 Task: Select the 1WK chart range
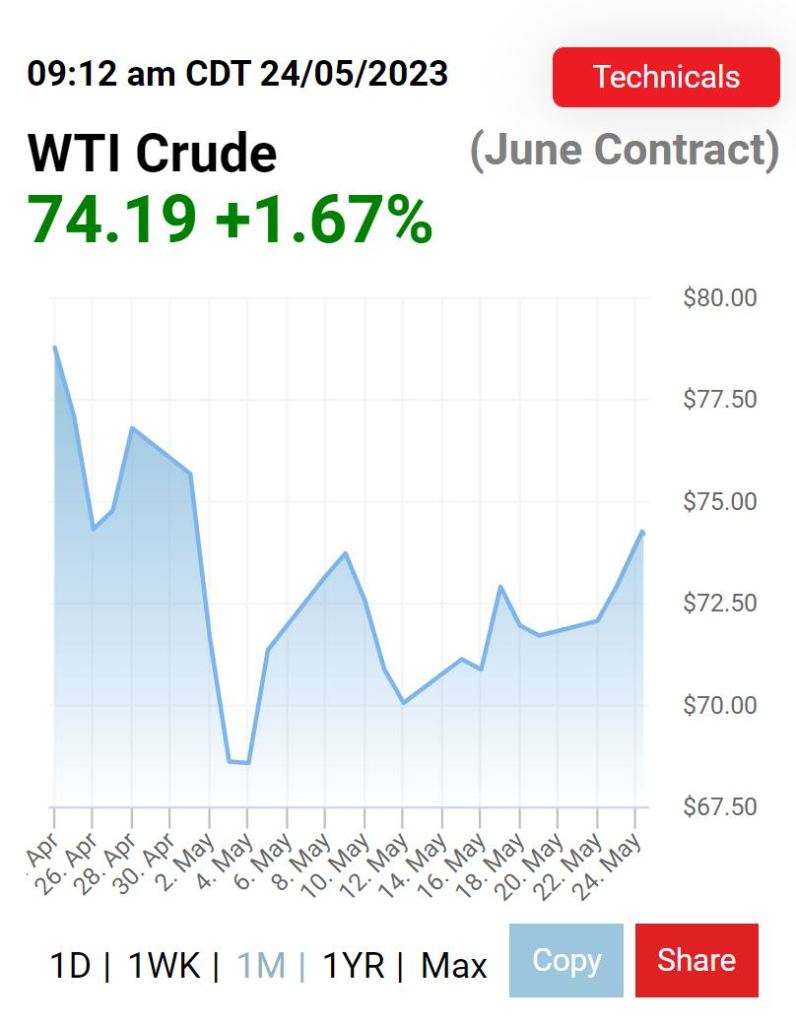(164, 966)
